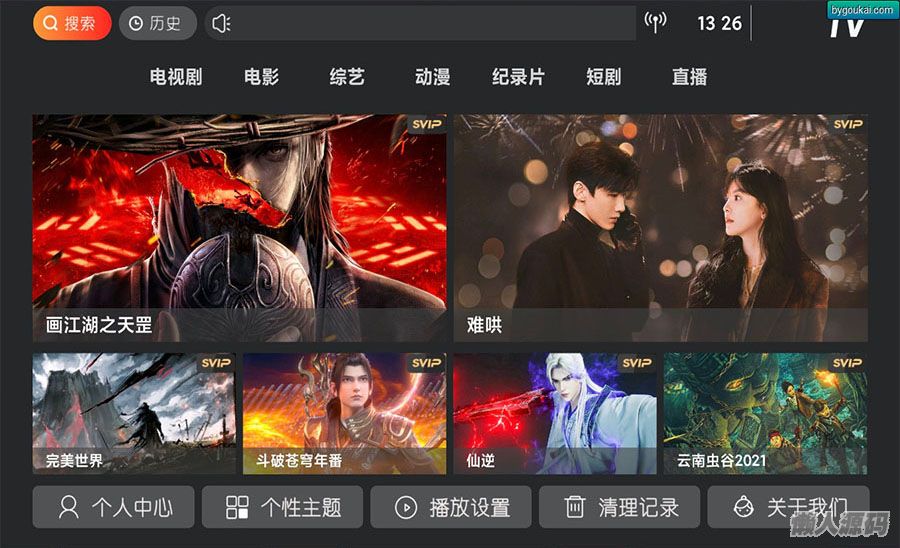Tap 清理记录 to clear records
The height and width of the screenshot is (548, 900).
point(620,507)
